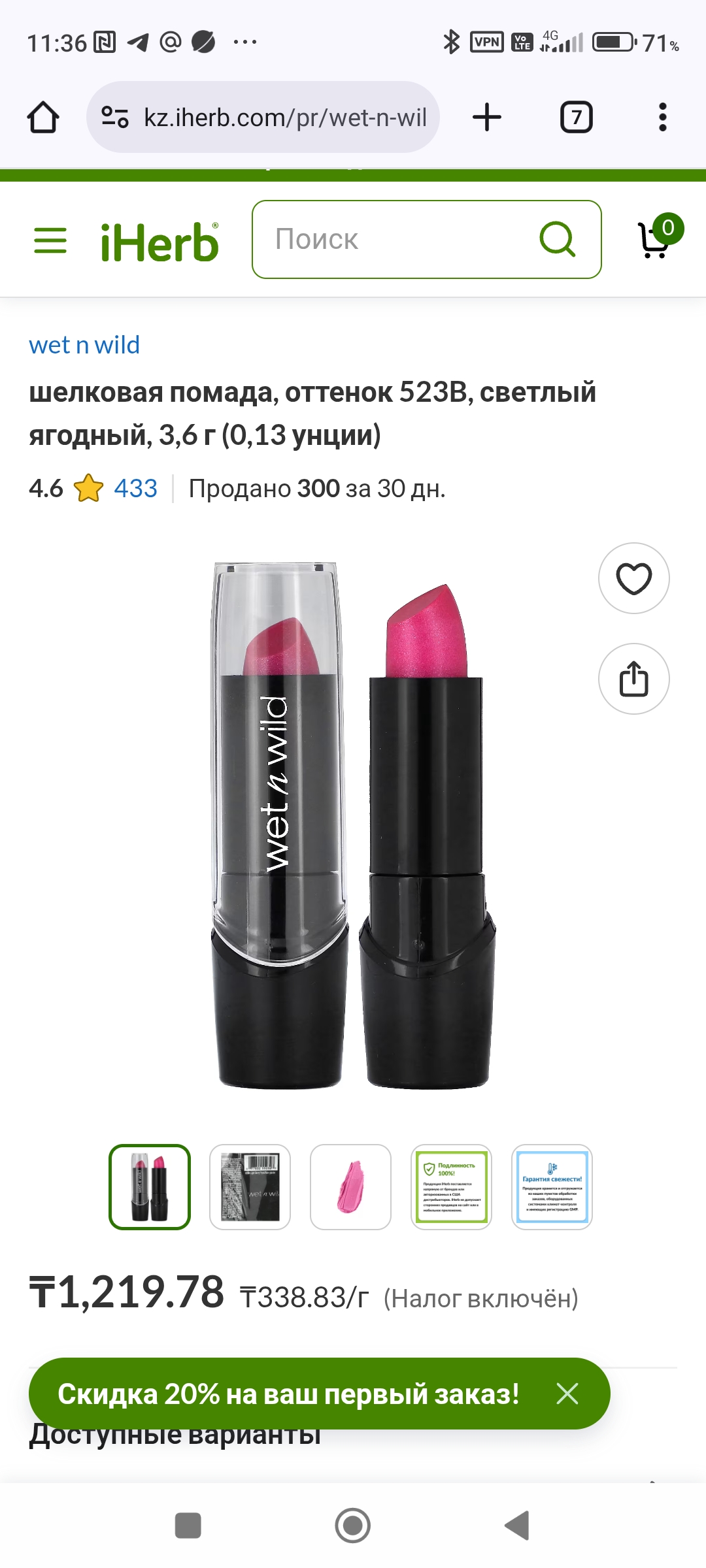
Task: Tap the Скидка 20% first order banner
Action: pyautogui.click(x=288, y=1394)
